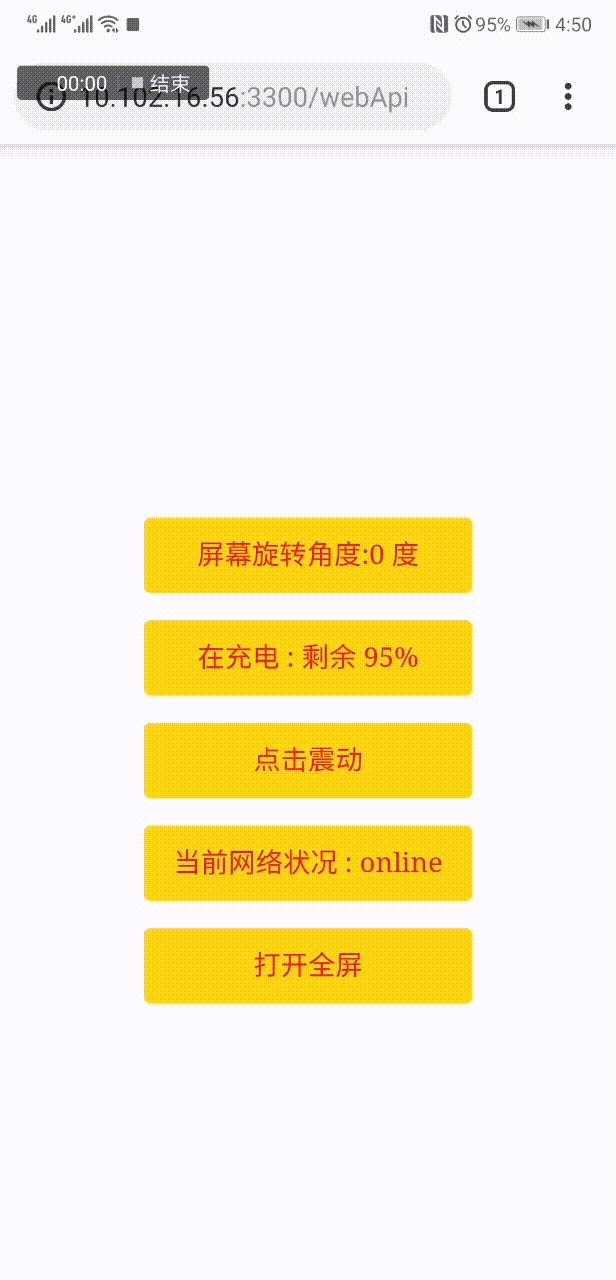Open the browser tab switcher
616x1280 pixels.
499,97
